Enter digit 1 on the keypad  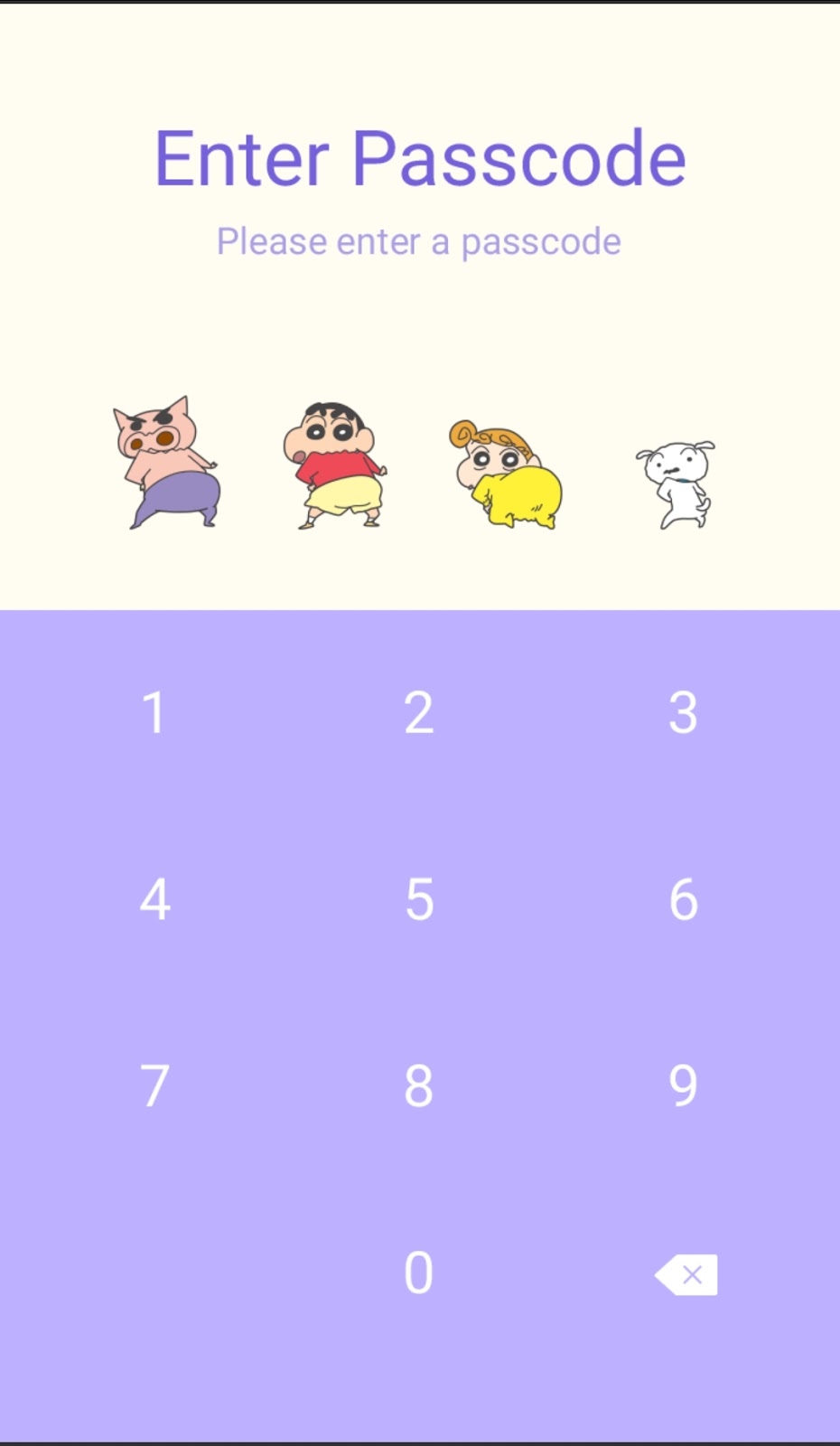(x=154, y=713)
